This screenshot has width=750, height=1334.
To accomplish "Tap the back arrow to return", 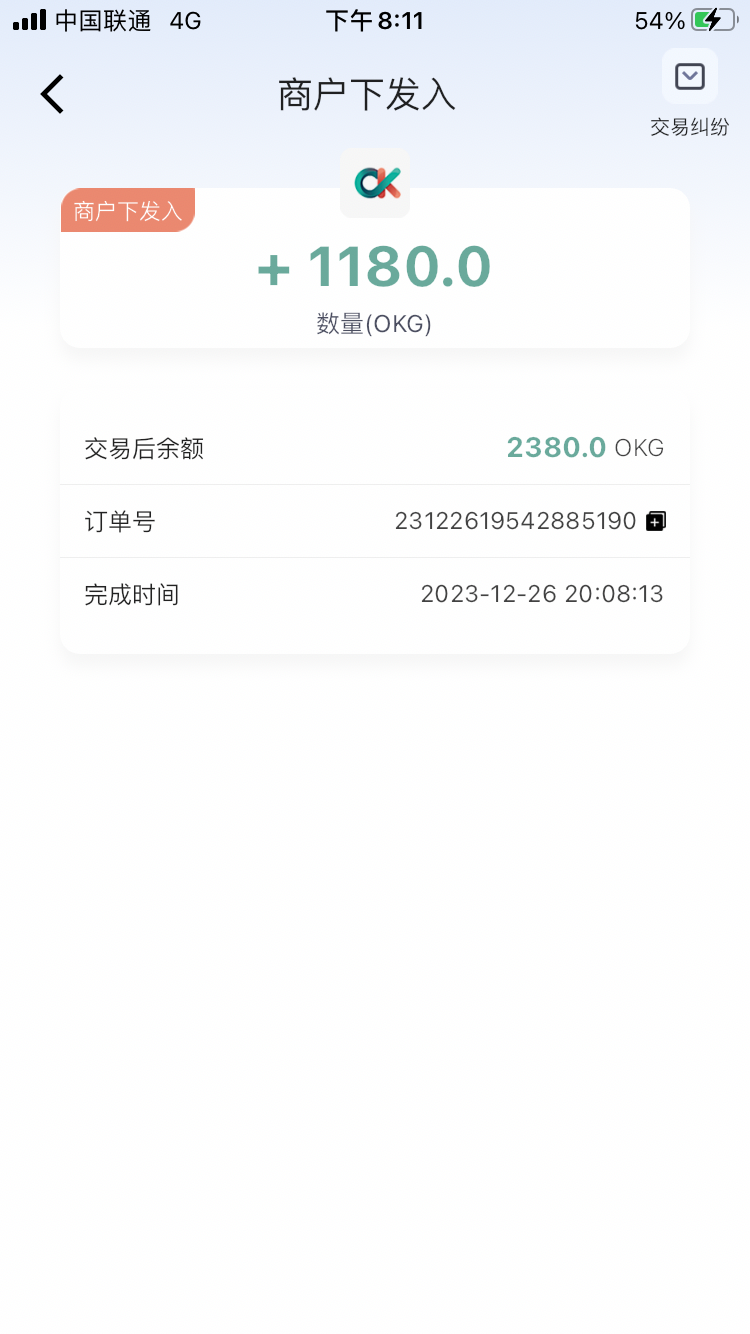I will point(50,93).
